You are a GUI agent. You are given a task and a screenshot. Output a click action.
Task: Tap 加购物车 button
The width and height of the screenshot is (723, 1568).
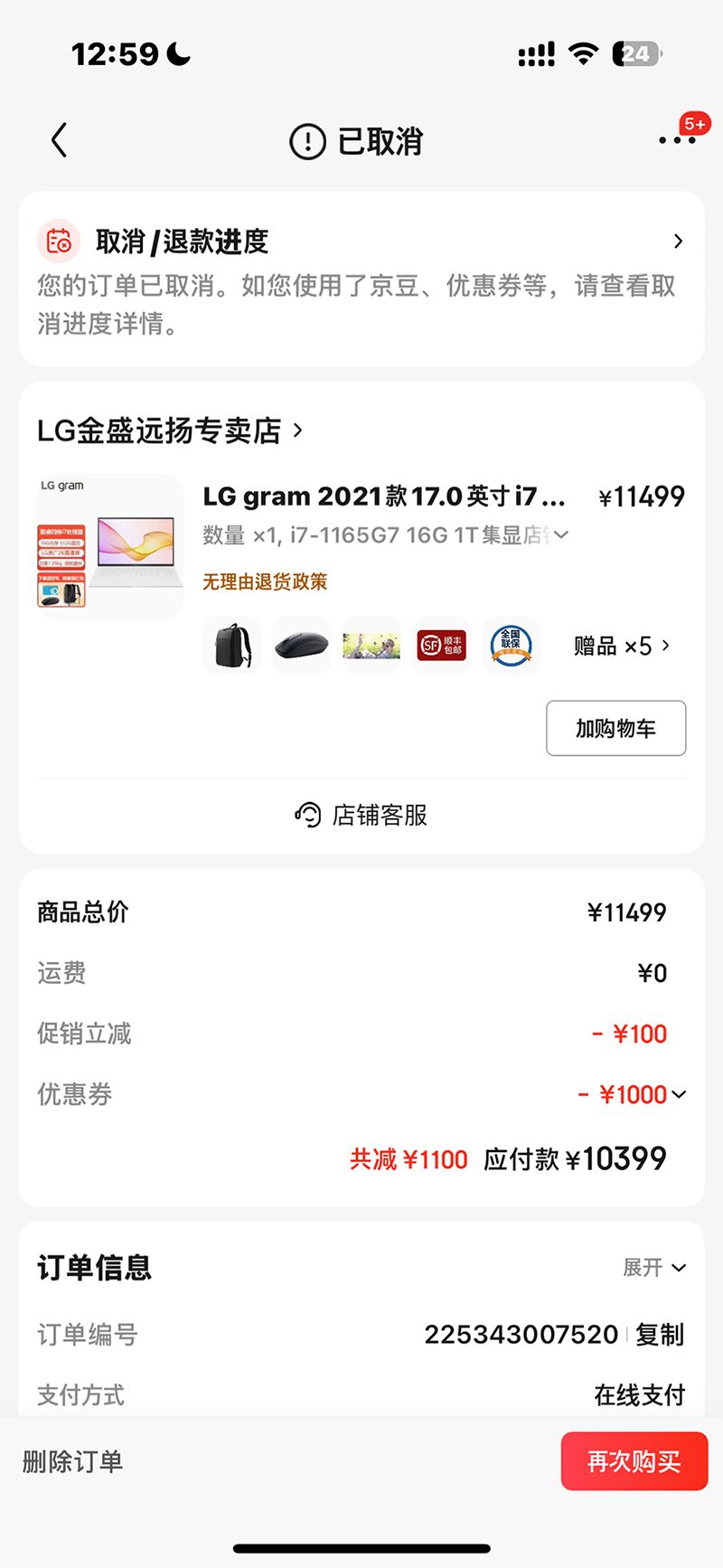(615, 728)
